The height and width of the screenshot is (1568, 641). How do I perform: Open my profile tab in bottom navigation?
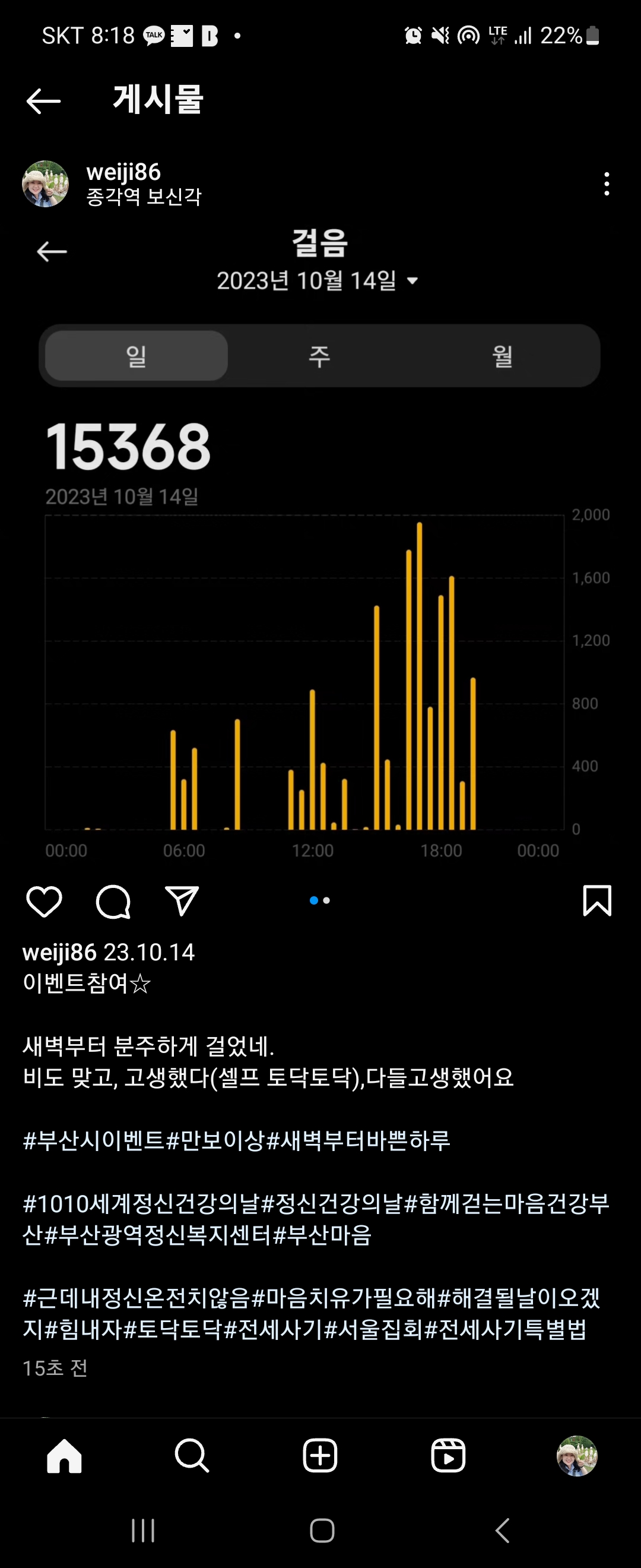click(x=576, y=1456)
